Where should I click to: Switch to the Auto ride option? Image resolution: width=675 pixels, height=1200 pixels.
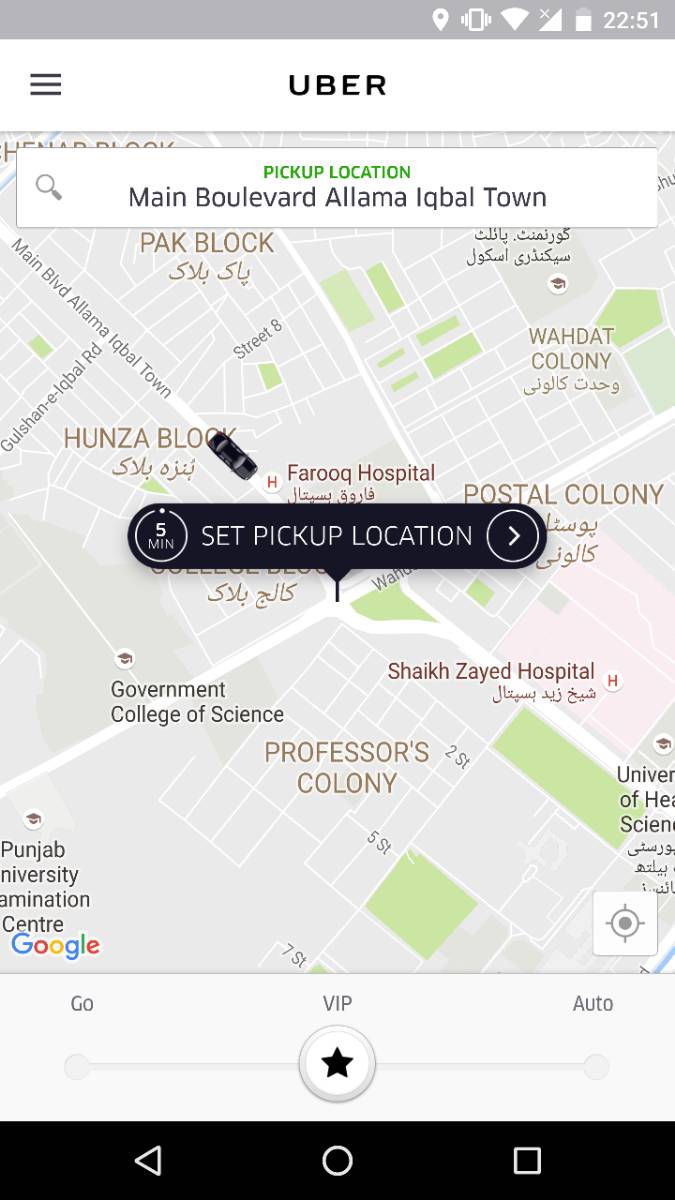[595, 1066]
